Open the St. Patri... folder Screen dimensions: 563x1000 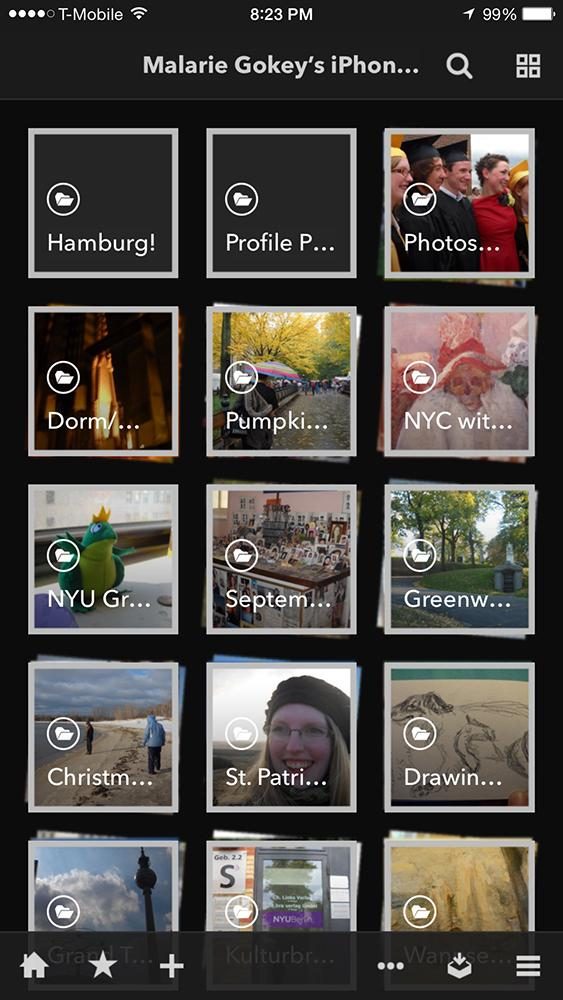point(281,737)
